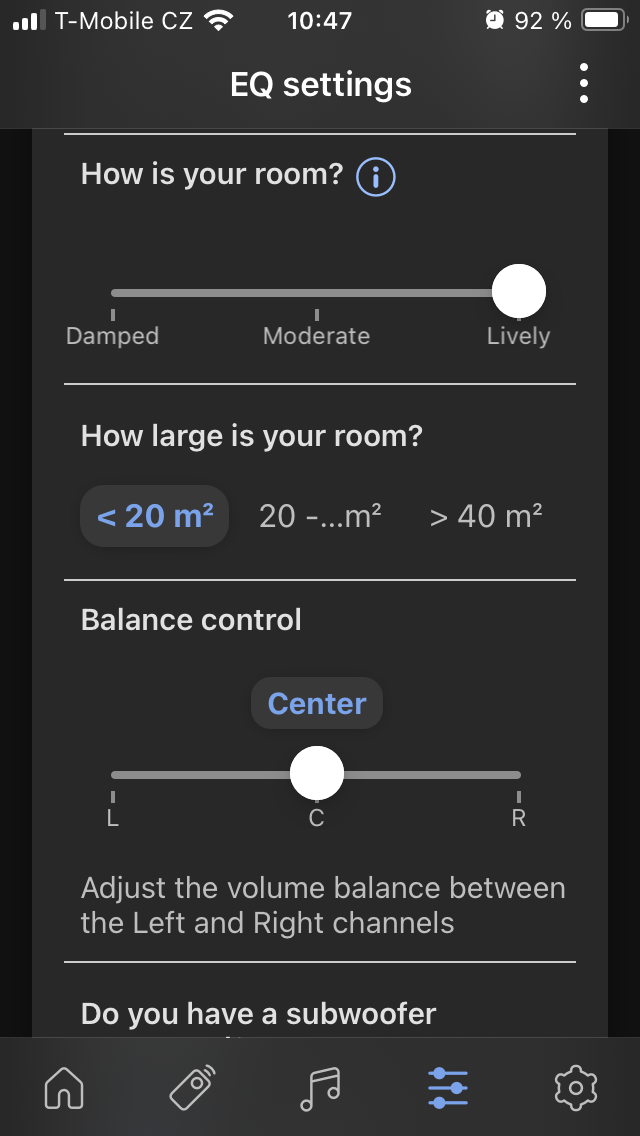
Task: Open the settings gear tab
Action: (x=575, y=1087)
